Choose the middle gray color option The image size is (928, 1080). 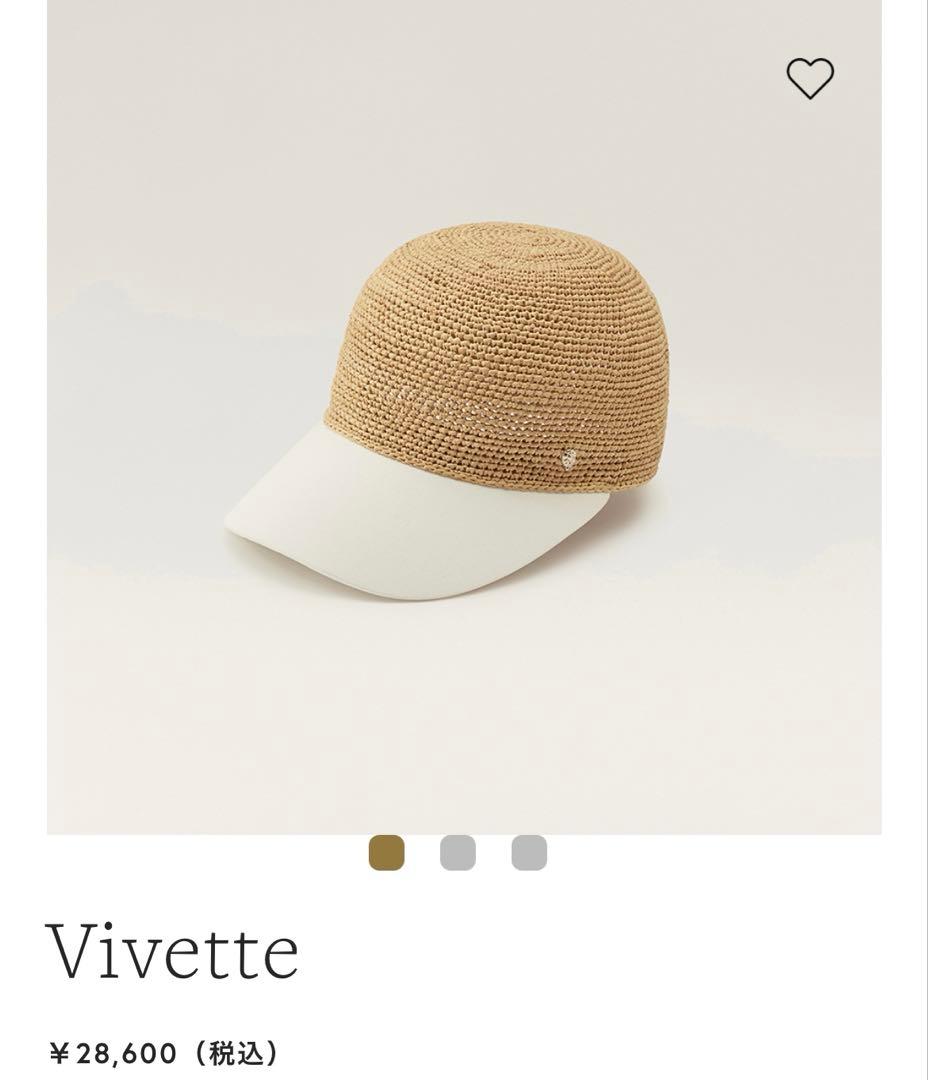pos(455,852)
